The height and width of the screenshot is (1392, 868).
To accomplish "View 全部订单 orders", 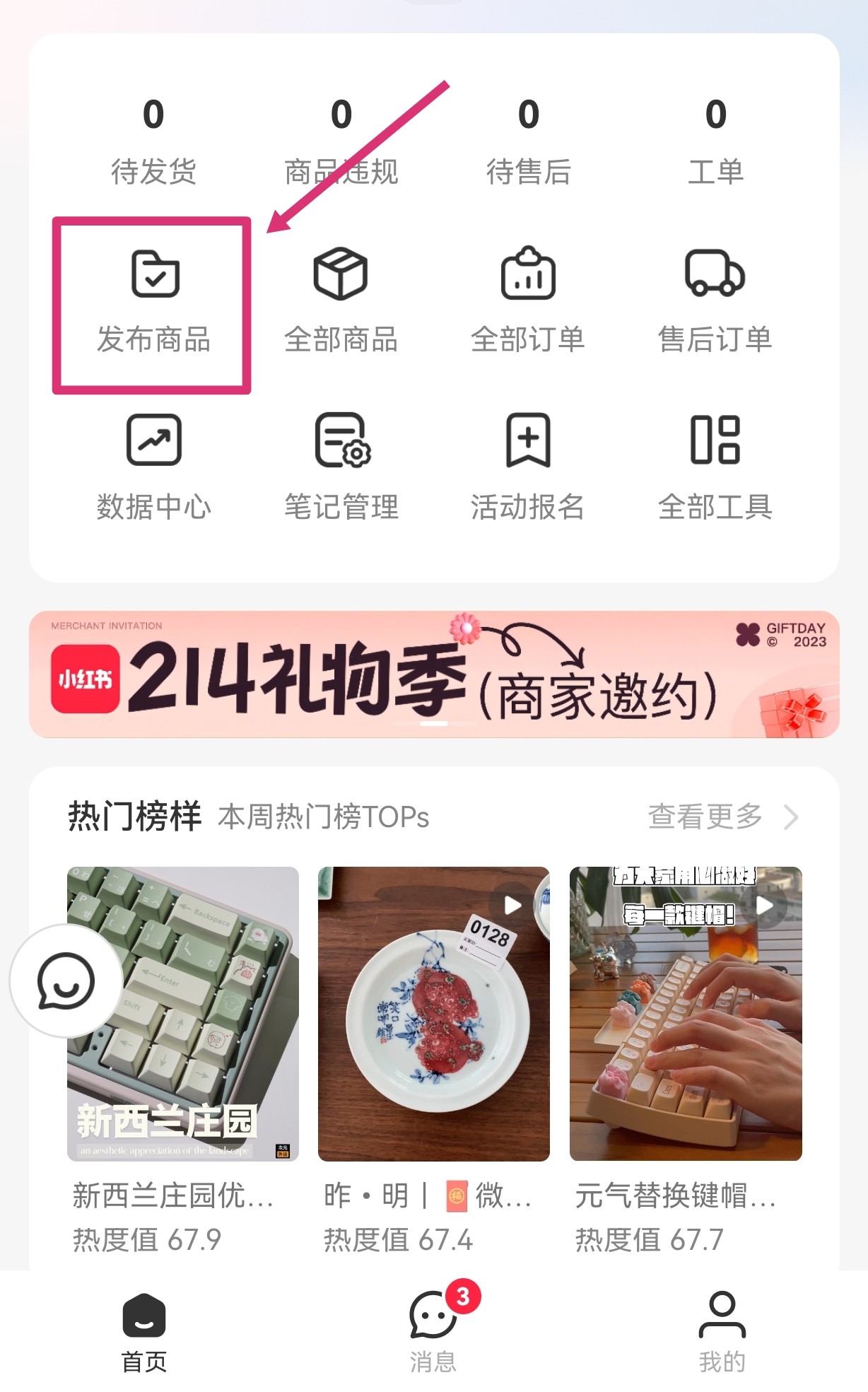I will [x=528, y=302].
